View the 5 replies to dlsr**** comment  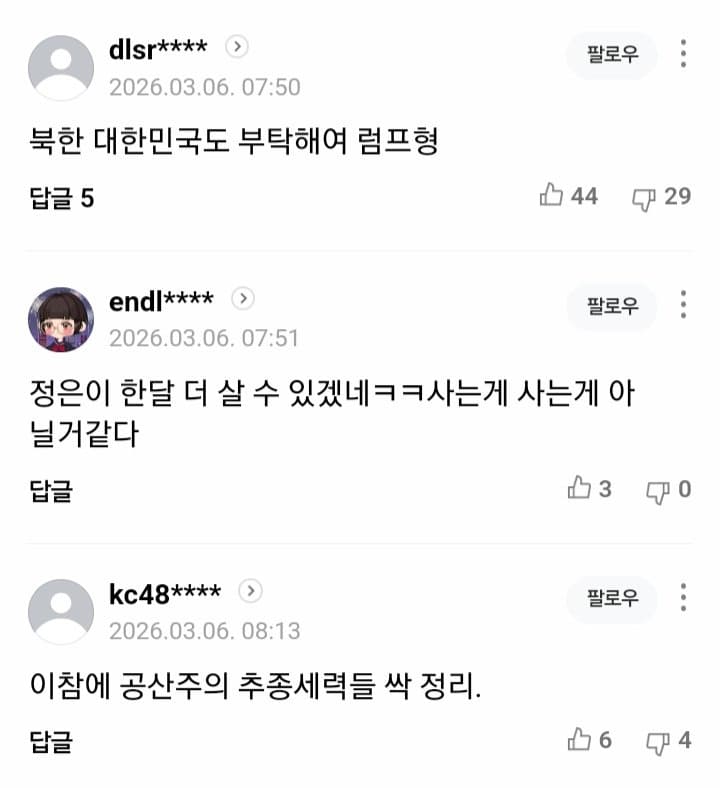click(x=61, y=198)
